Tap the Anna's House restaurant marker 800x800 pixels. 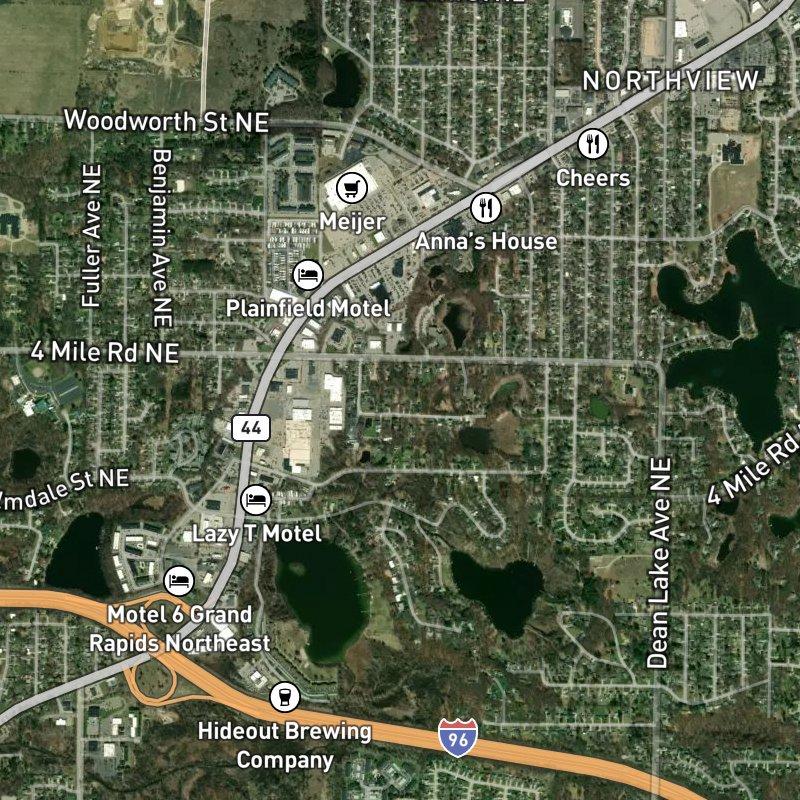click(x=486, y=208)
